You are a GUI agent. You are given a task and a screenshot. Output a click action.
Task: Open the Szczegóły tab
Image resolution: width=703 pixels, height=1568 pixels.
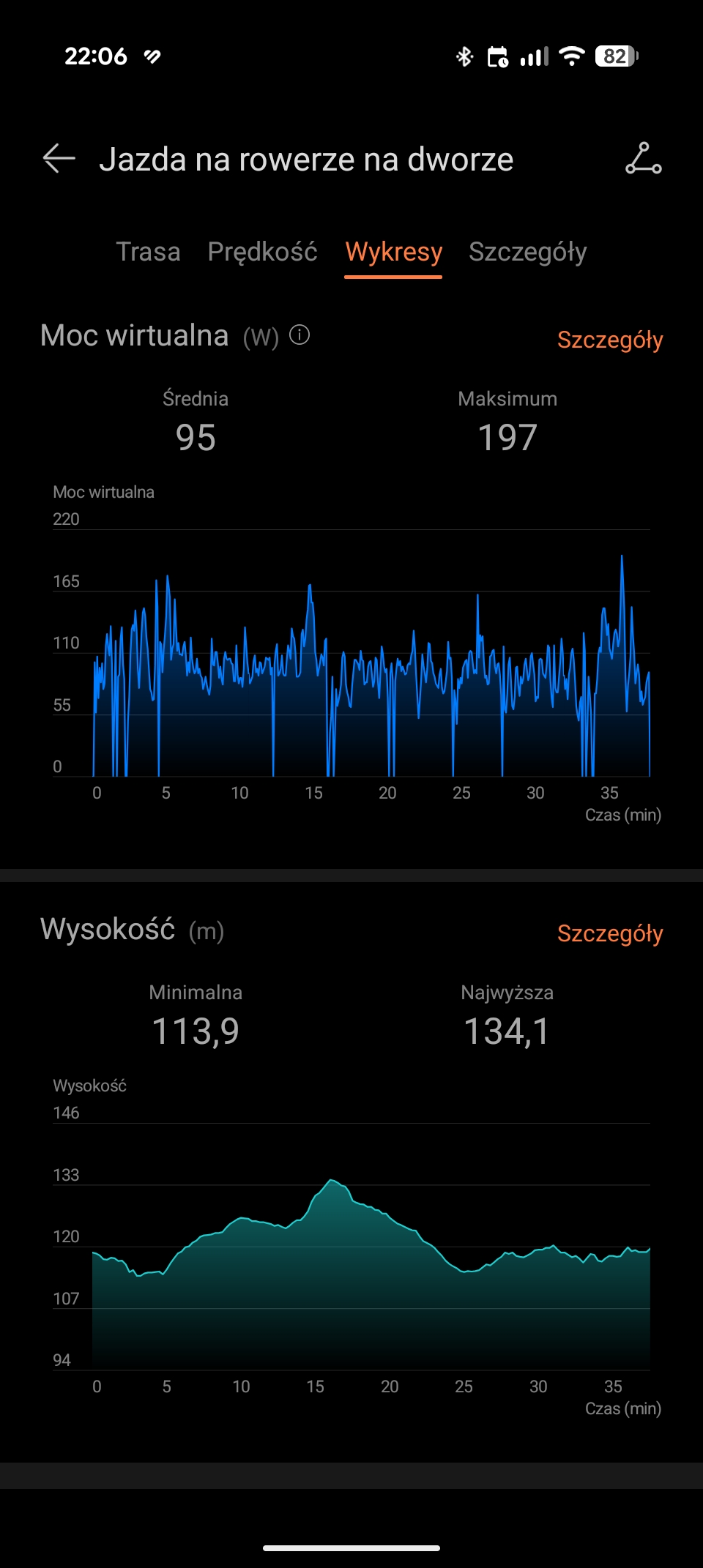coord(527,252)
